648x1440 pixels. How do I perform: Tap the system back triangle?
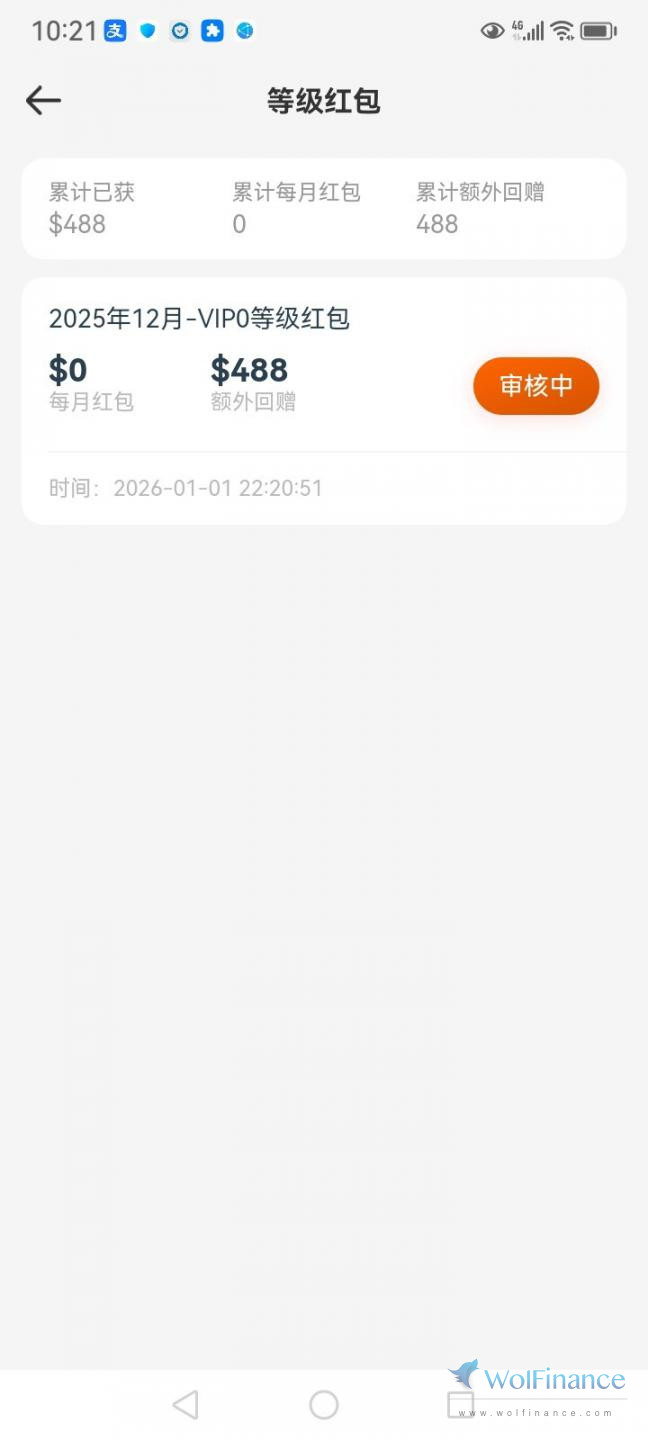point(186,1404)
